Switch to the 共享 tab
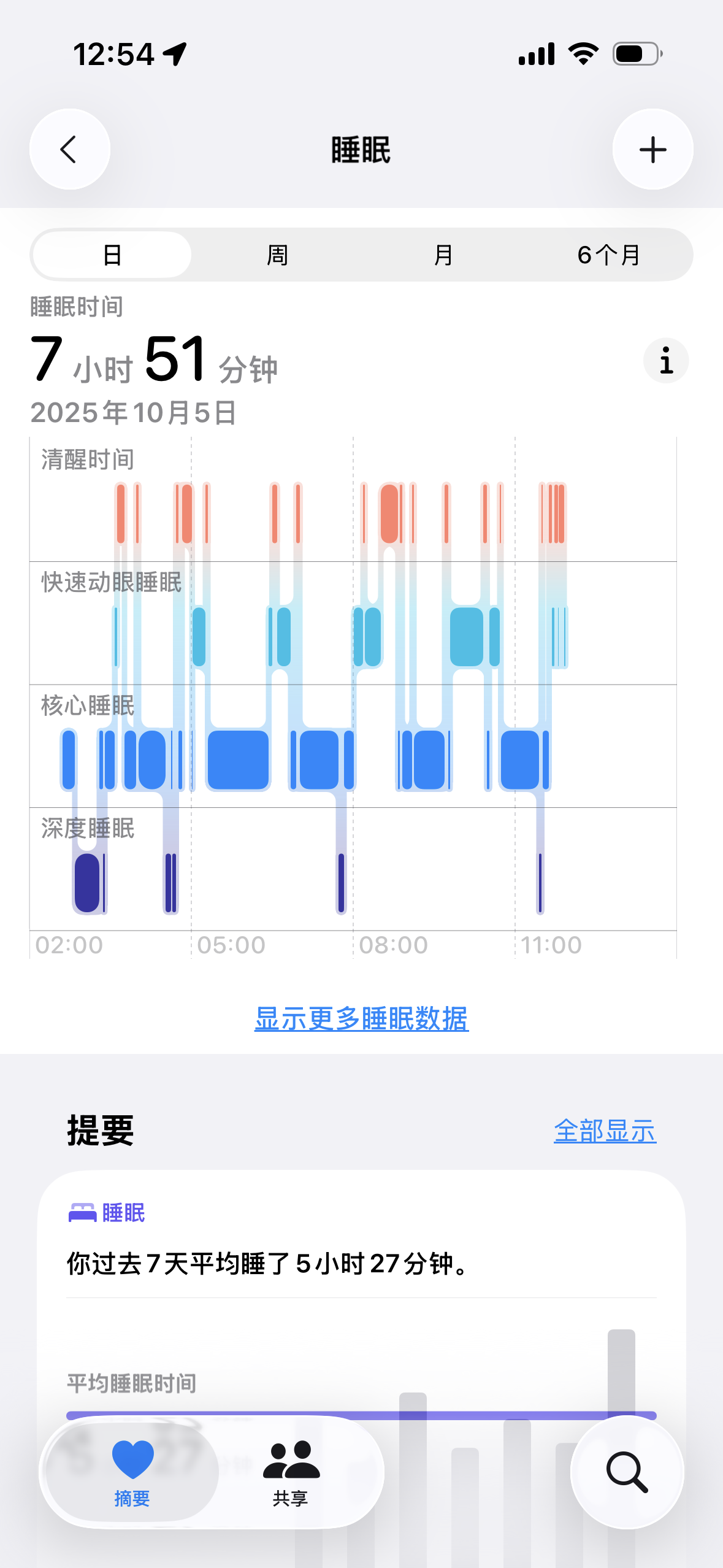 (291, 1472)
